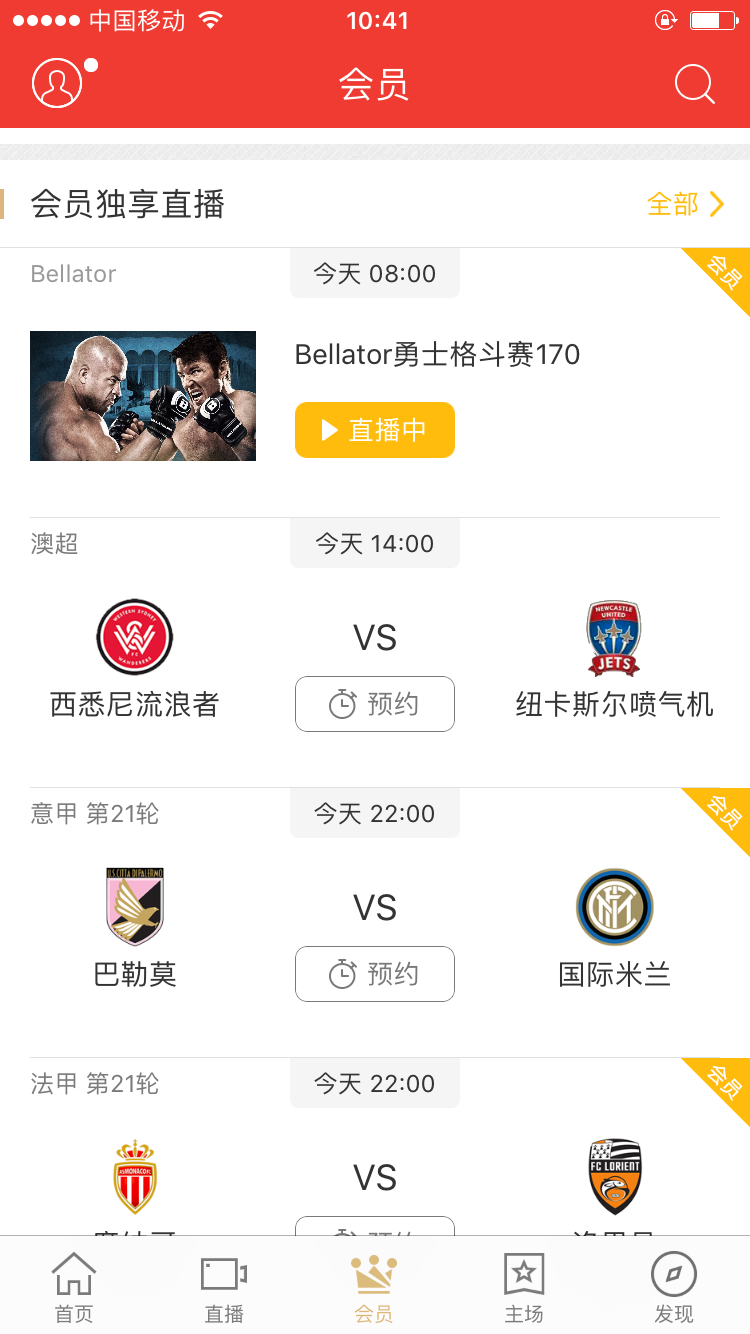Switch to the 首页 tab
The image size is (750, 1334).
pyautogui.click(x=74, y=1288)
